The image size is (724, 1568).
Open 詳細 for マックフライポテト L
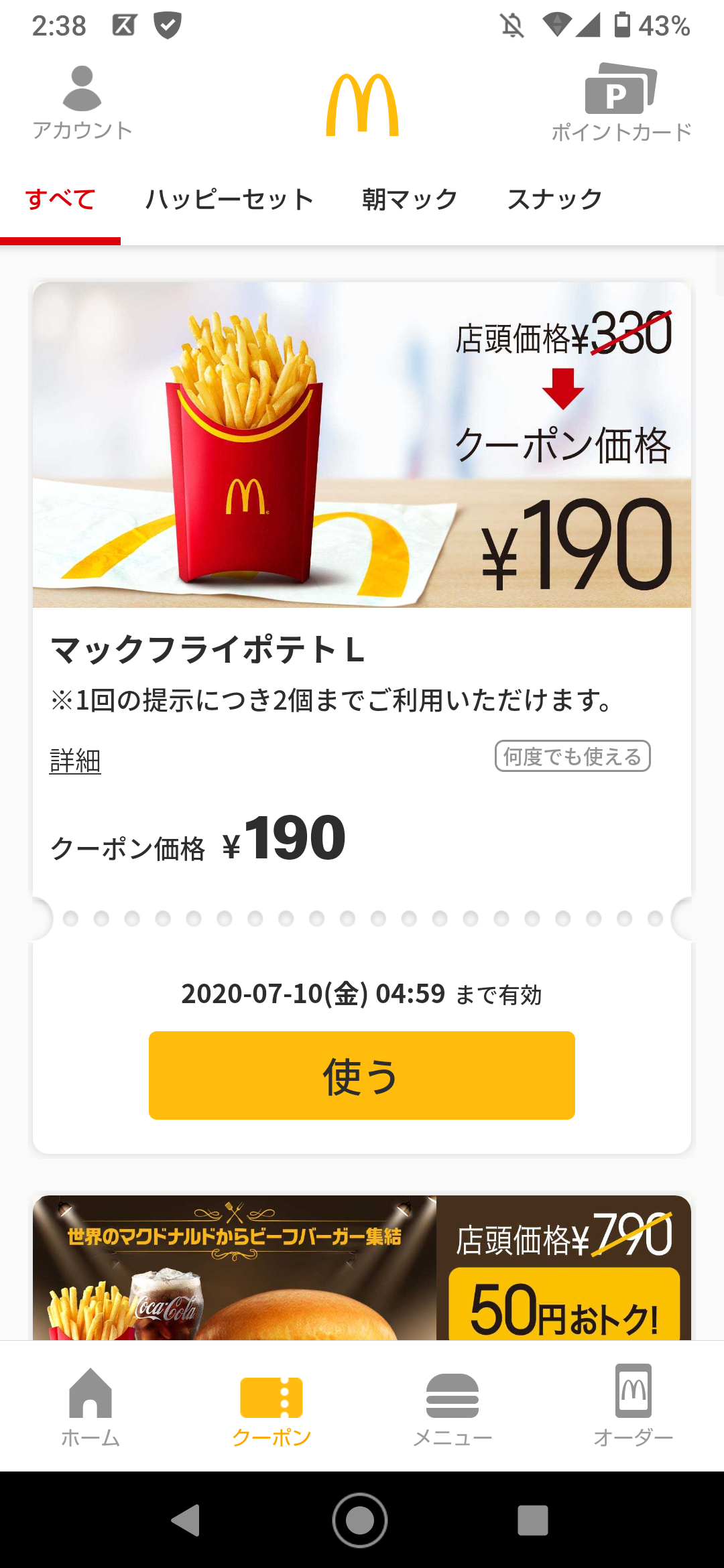pyautogui.click(x=75, y=761)
